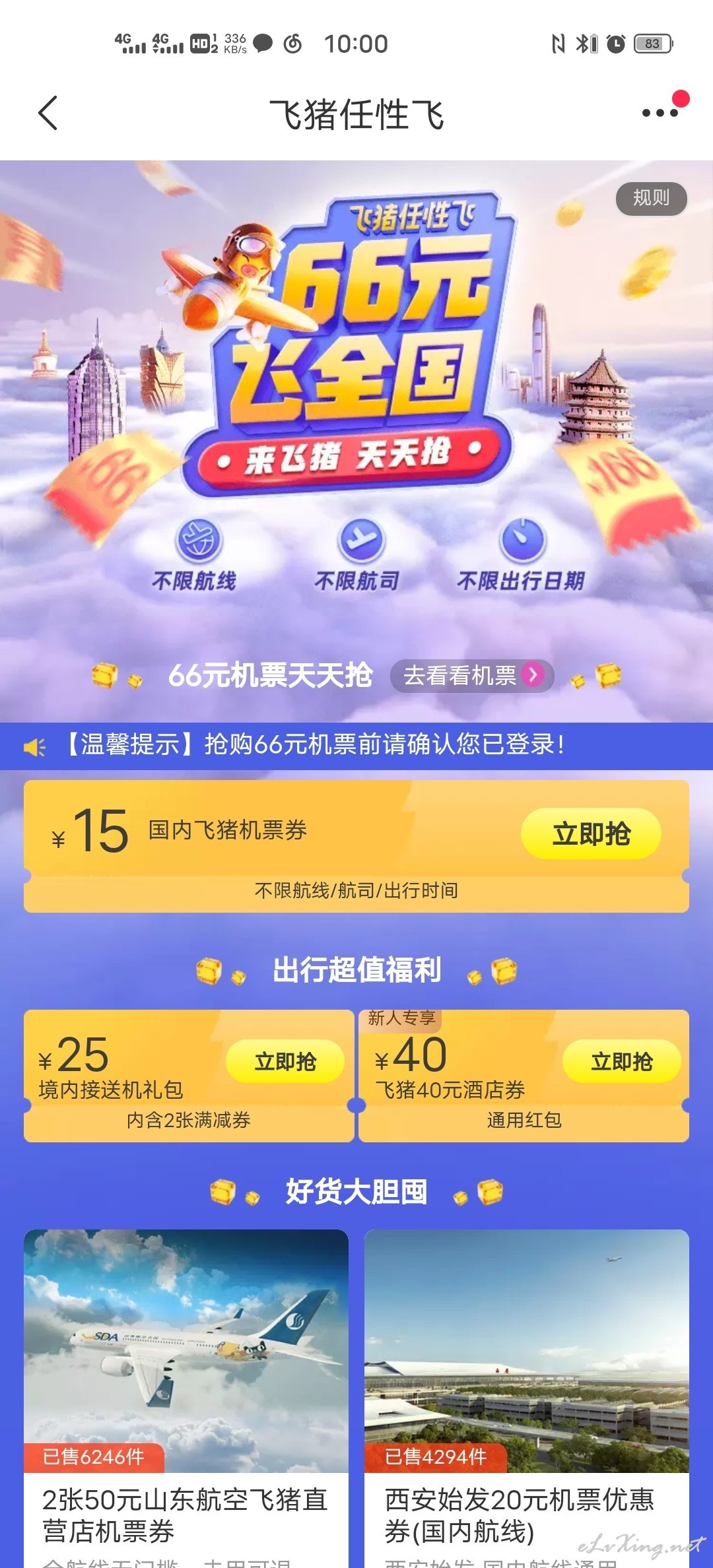Open the 山东航空飞猪直营店机票券 product card
The image size is (713, 1568).
[186, 1398]
